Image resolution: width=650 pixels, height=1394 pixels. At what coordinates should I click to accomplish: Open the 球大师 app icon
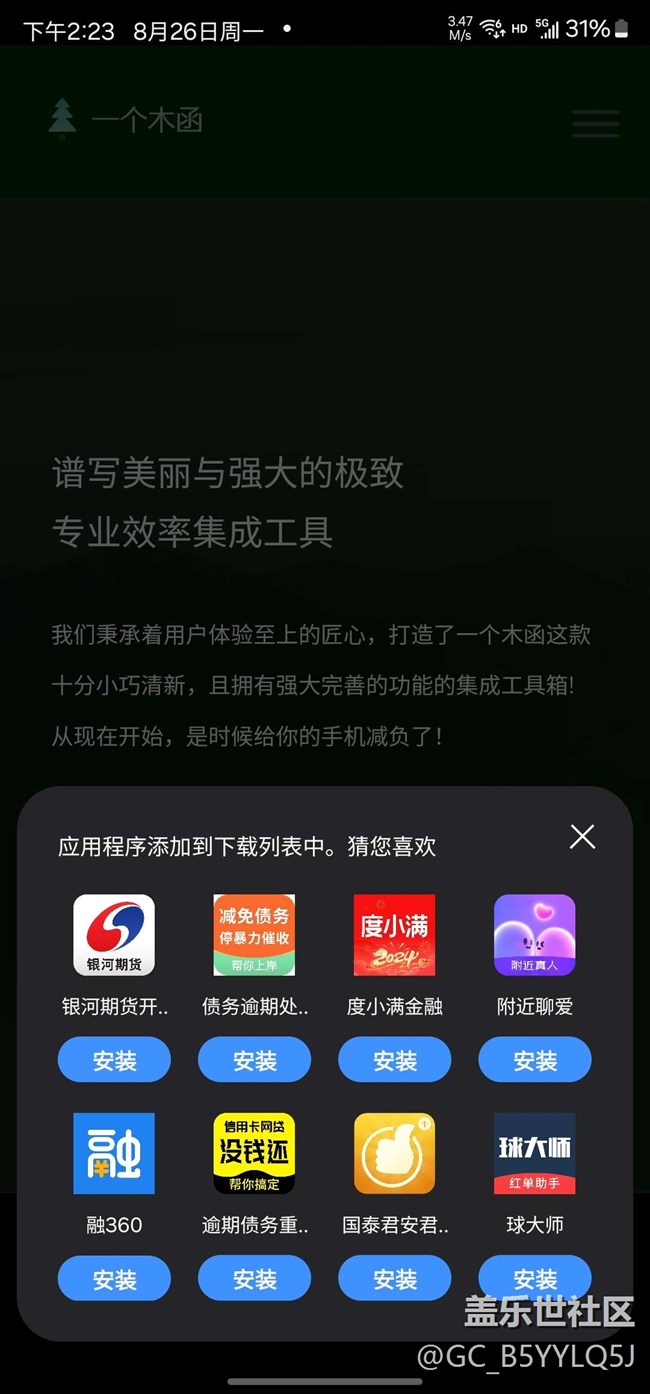pos(535,1153)
